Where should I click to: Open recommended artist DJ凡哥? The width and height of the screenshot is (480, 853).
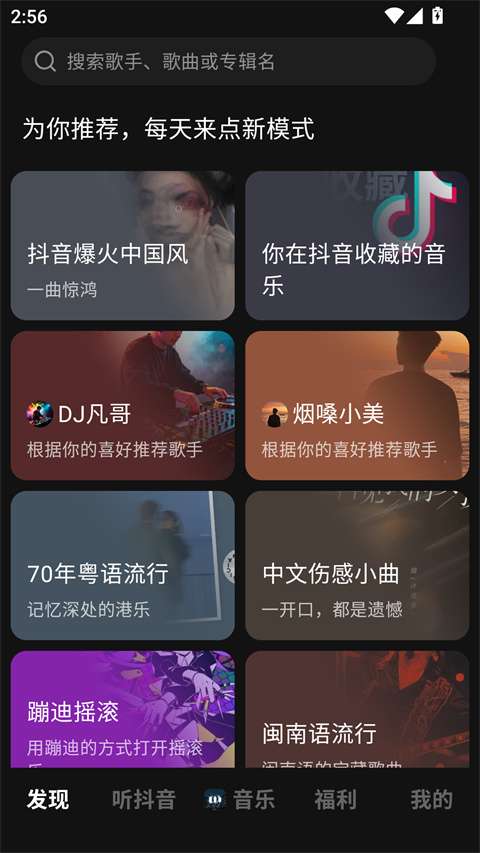pos(122,405)
